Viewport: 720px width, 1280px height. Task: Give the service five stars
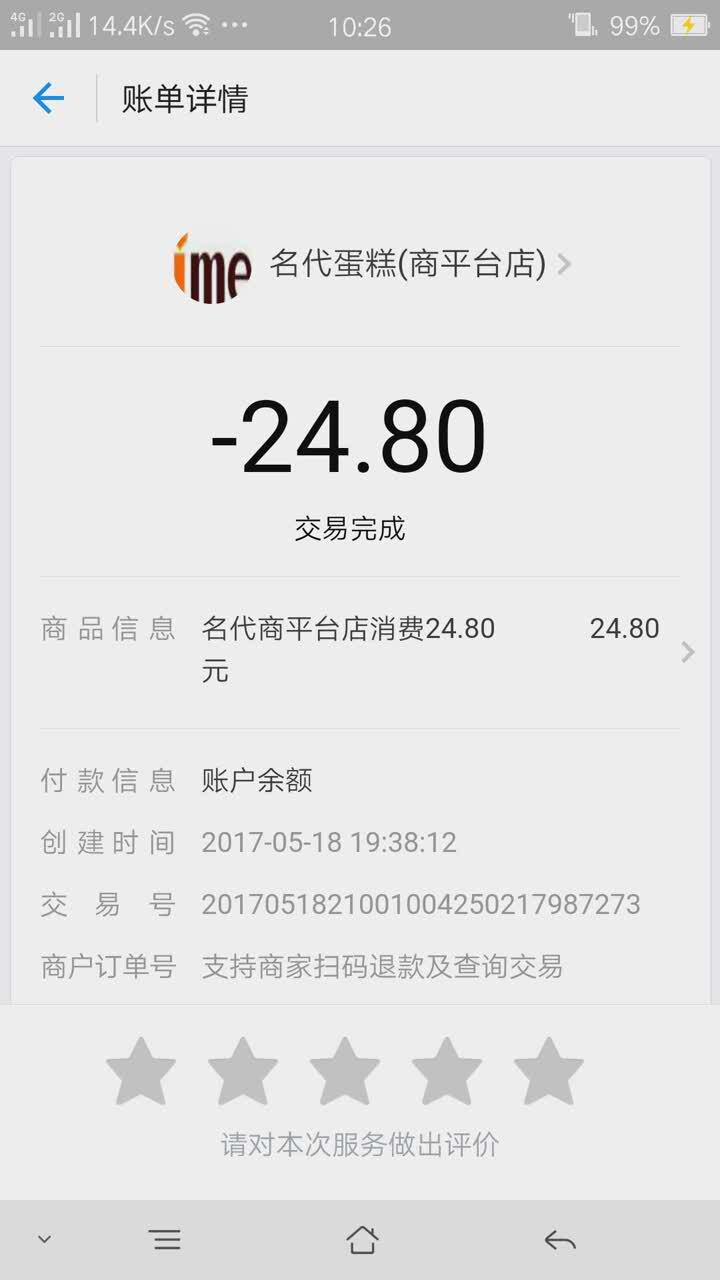(x=549, y=1072)
